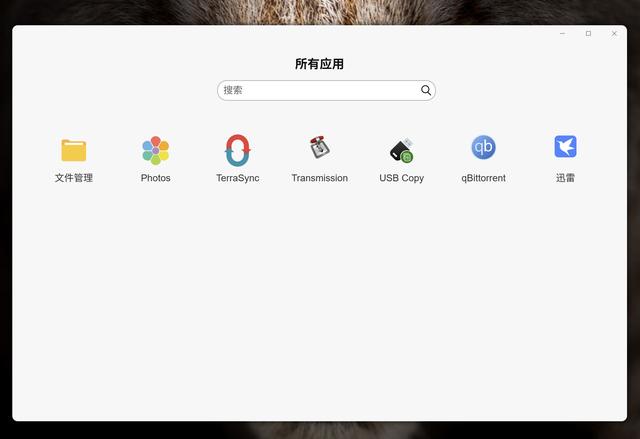Screen dimensions: 640x439
Task: Minimize the 所有应用 window
Action: click(562, 33)
